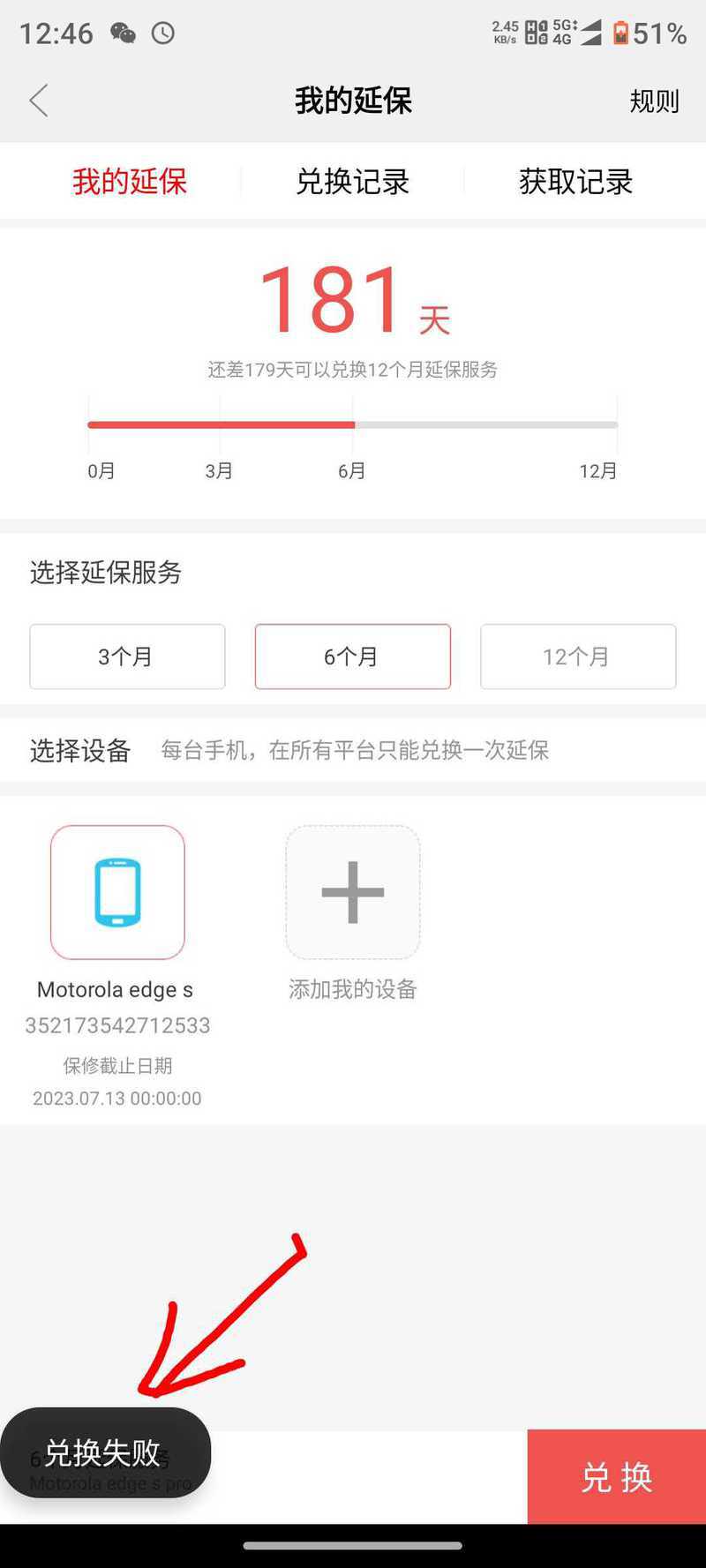Select the Motorola edge s device

(117, 892)
